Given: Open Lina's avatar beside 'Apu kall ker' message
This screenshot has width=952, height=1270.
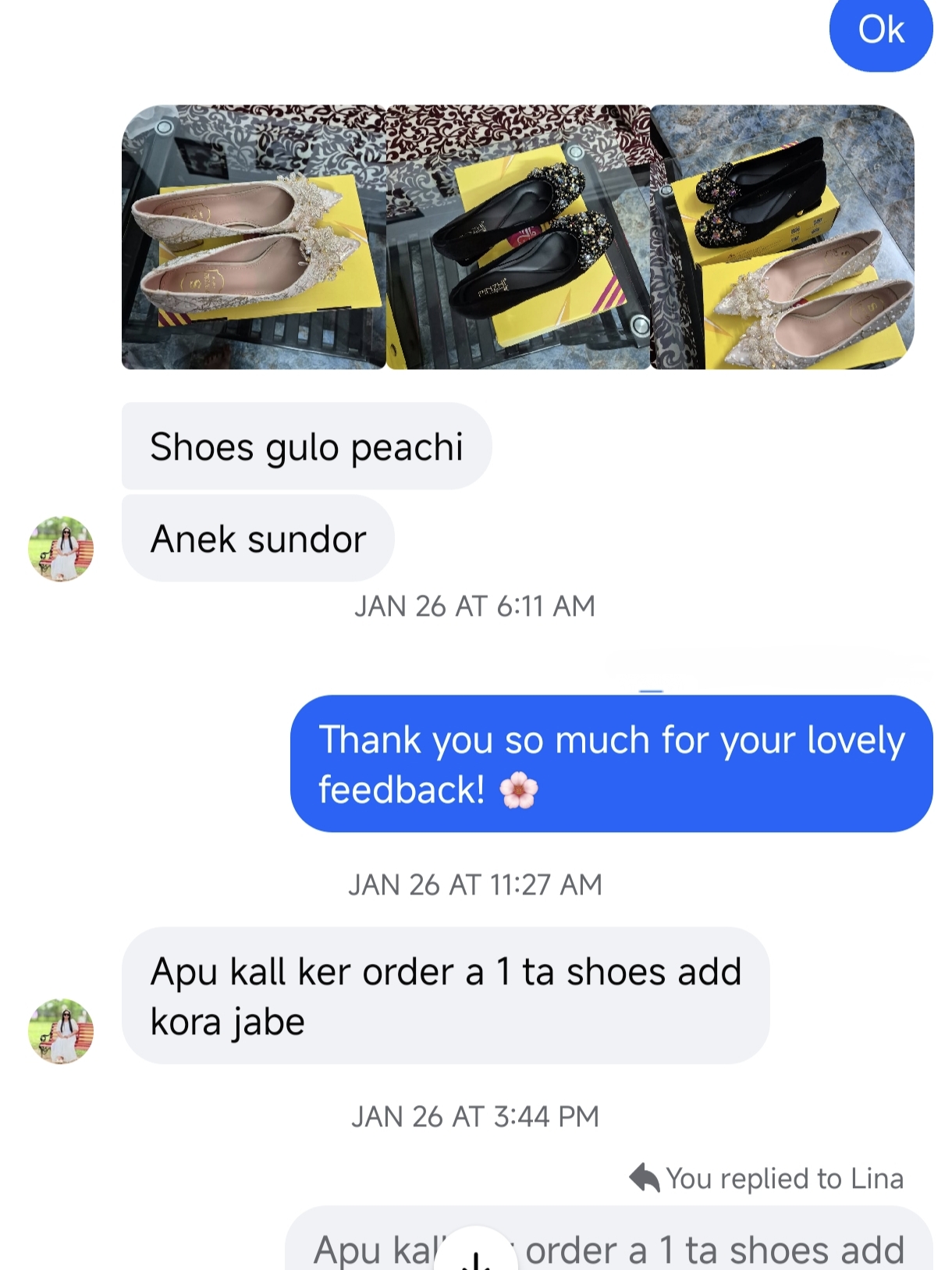Looking at the screenshot, I should pyautogui.click(x=61, y=1030).
